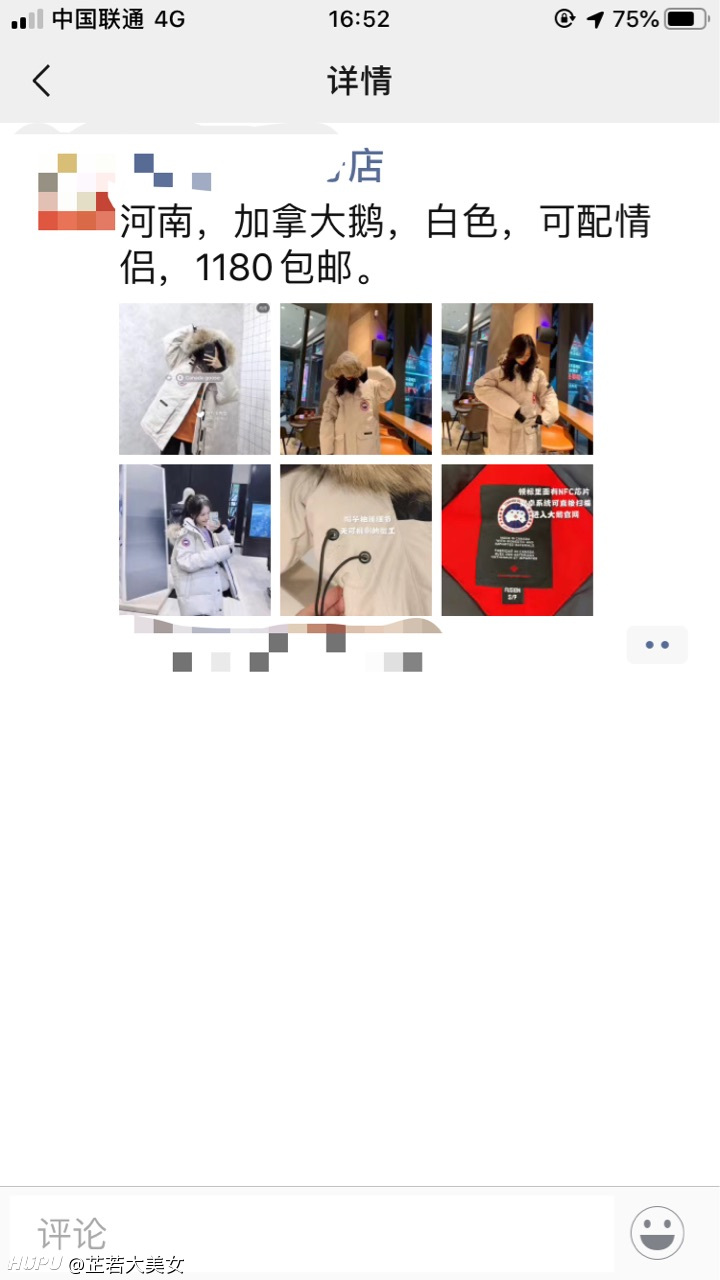The height and width of the screenshot is (1280, 720).
Task: Tap the 评论 comment input field
Action: [312, 1234]
